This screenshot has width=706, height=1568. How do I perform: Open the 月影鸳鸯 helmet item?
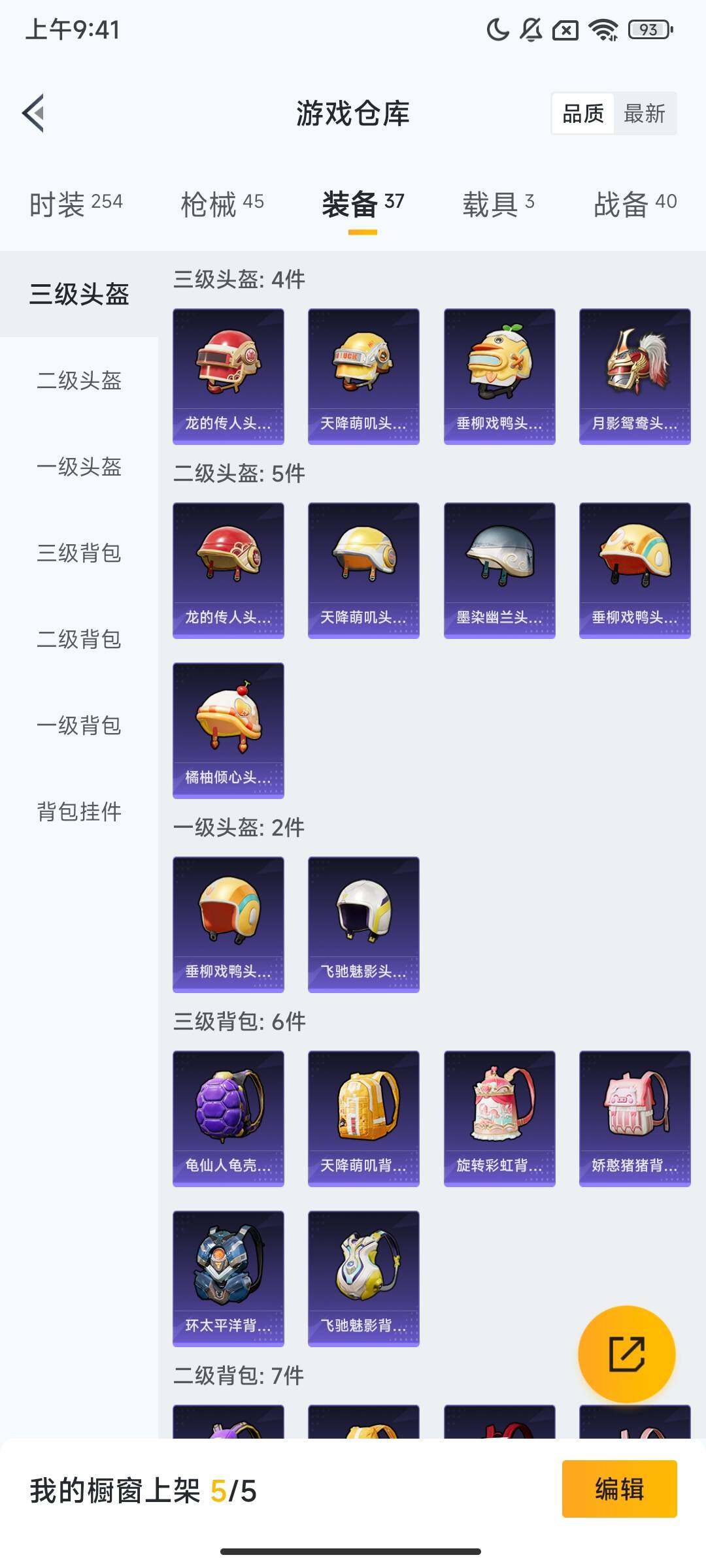[633, 372]
